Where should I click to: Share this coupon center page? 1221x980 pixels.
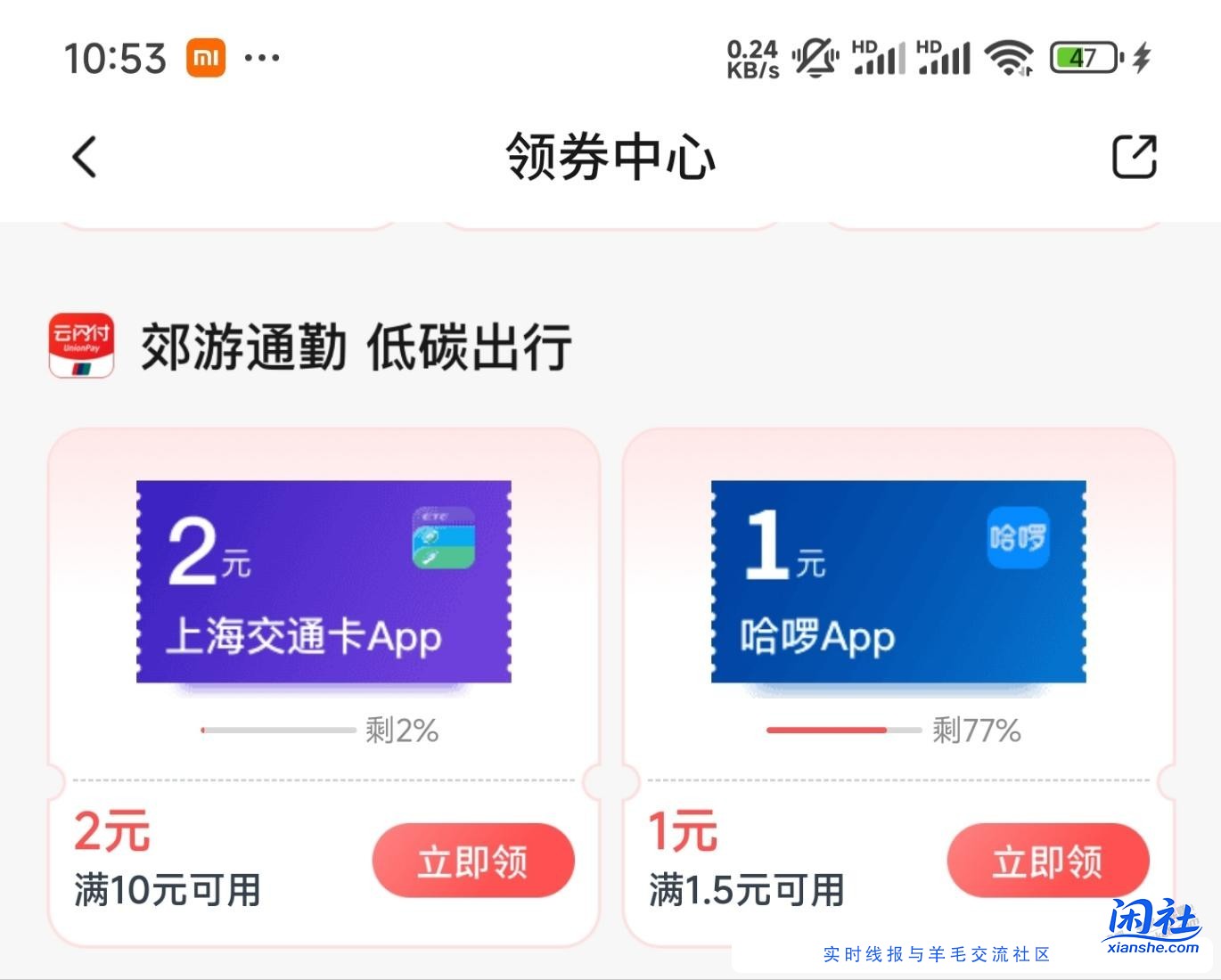pyautogui.click(x=1134, y=158)
